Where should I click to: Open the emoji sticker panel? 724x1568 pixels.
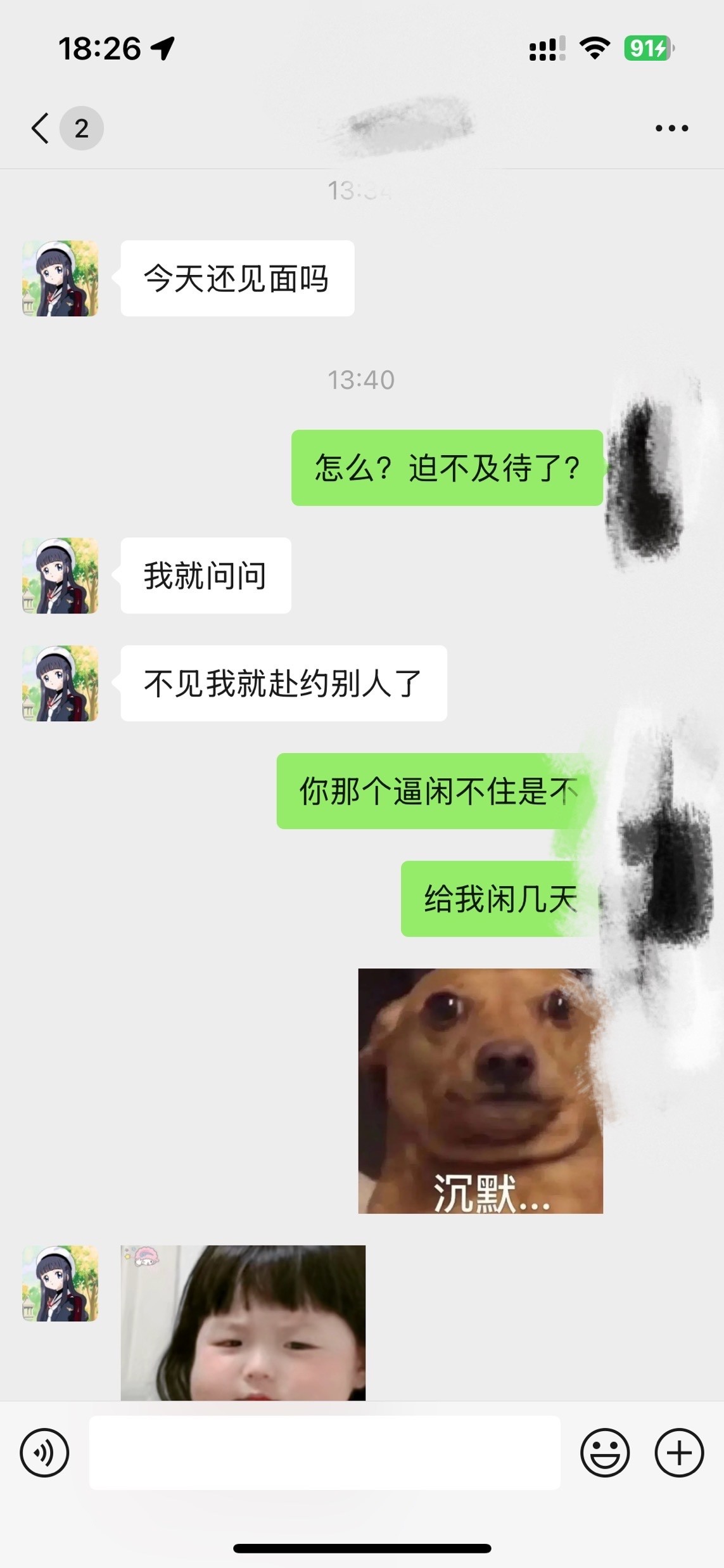[x=605, y=1453]
